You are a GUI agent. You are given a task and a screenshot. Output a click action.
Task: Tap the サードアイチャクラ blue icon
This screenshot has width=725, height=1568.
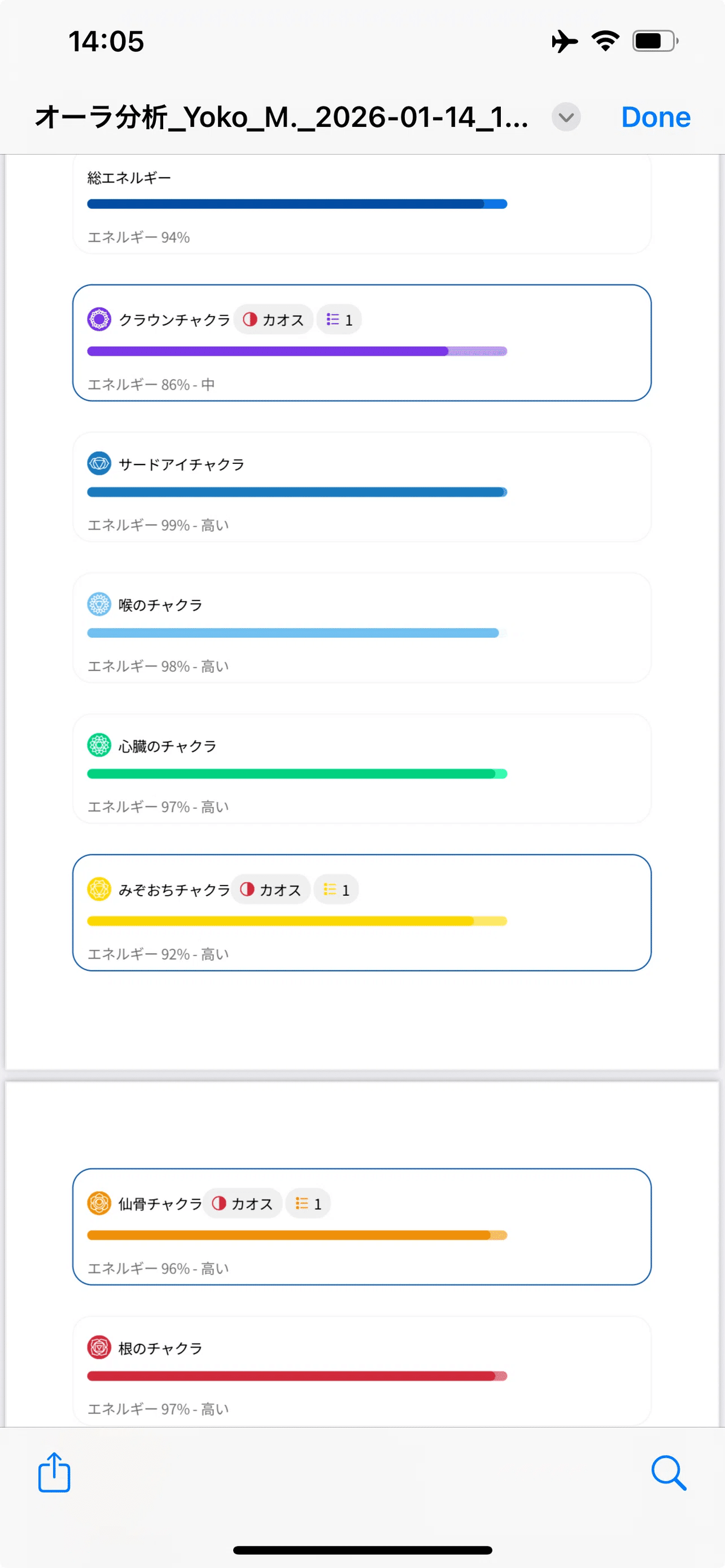point(98,464)
